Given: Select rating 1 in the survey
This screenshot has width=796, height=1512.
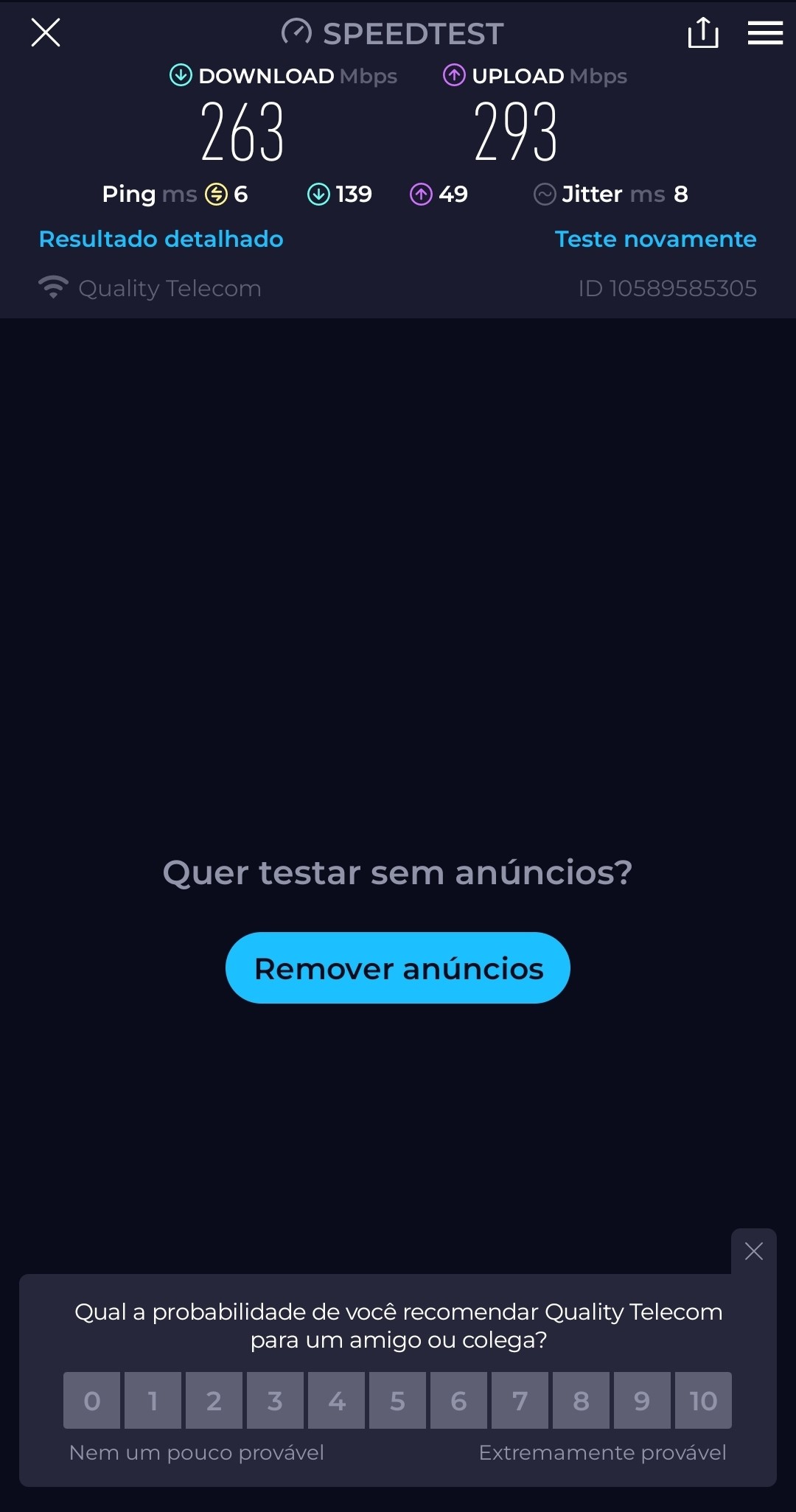Looking at the screenshot, I should tap(153, 1400).
